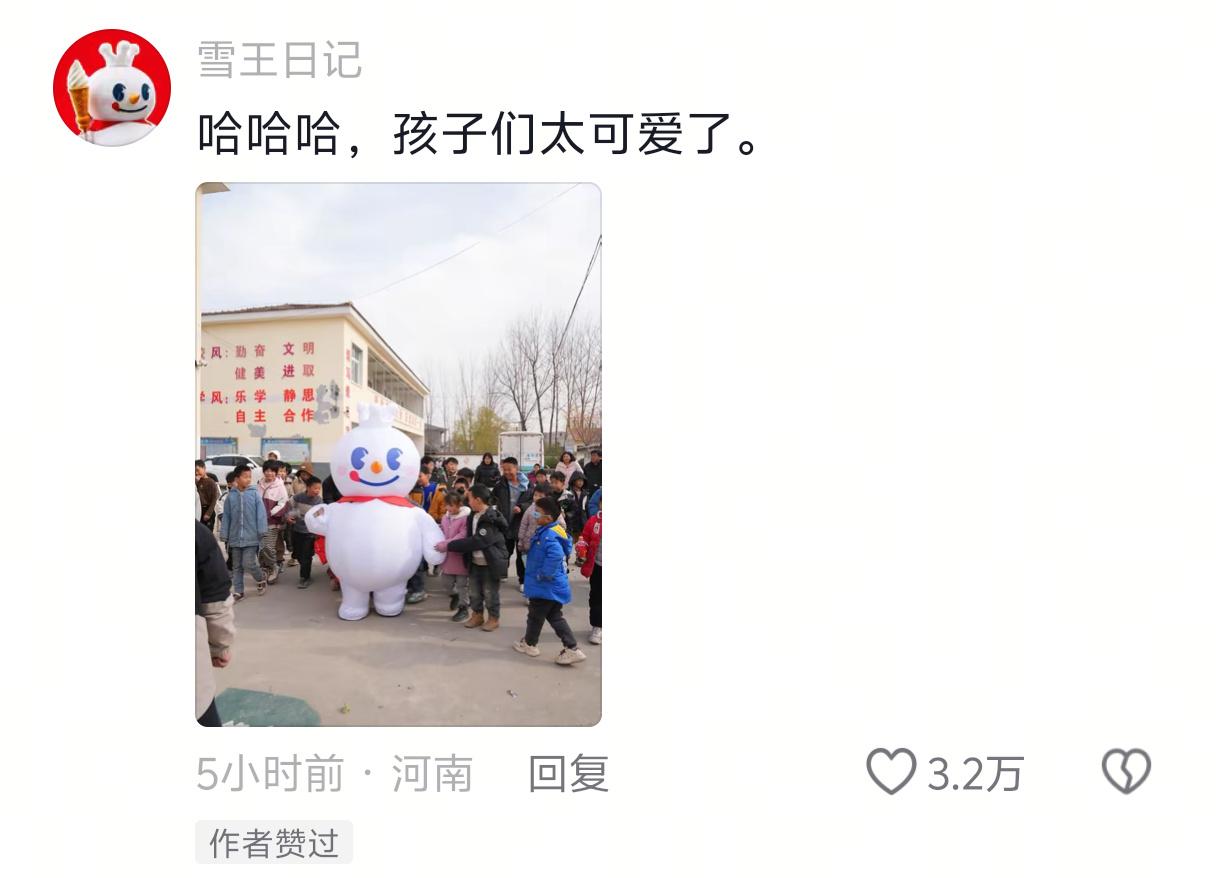The image size is (1216, 878).
Task: Open the 雪王日记 username
Action: (279, 60)
